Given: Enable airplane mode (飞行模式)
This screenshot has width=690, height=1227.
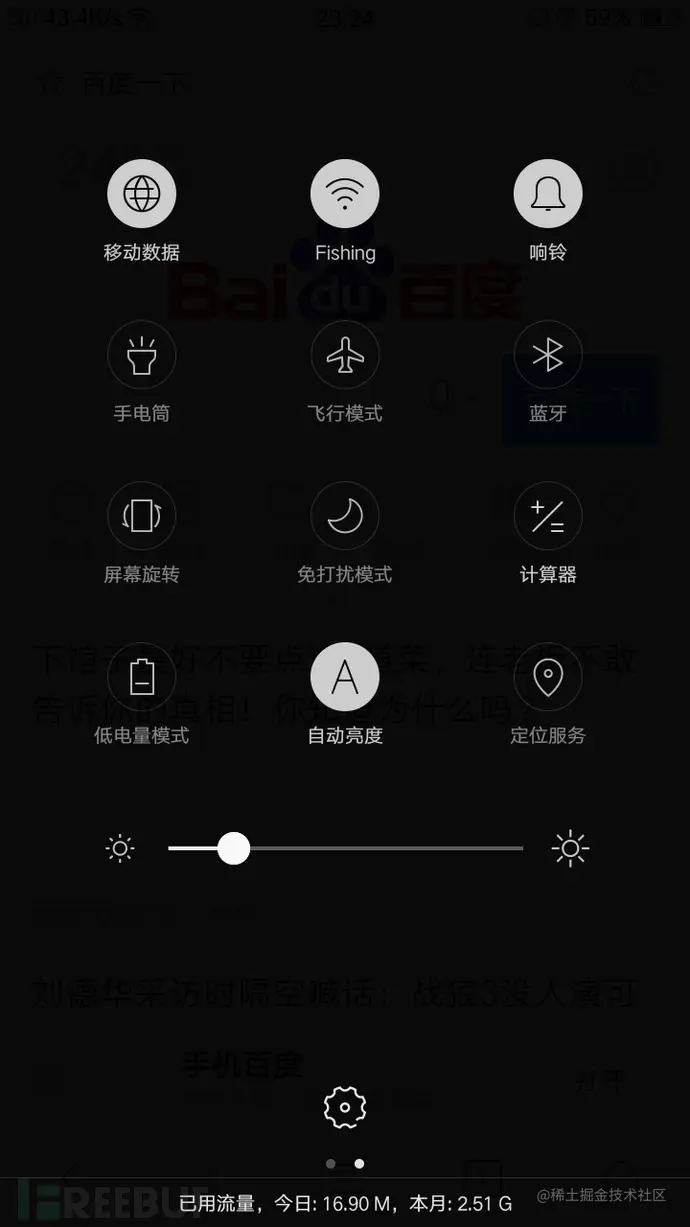Looking at the screenshot, I should [x=345, y=355].
